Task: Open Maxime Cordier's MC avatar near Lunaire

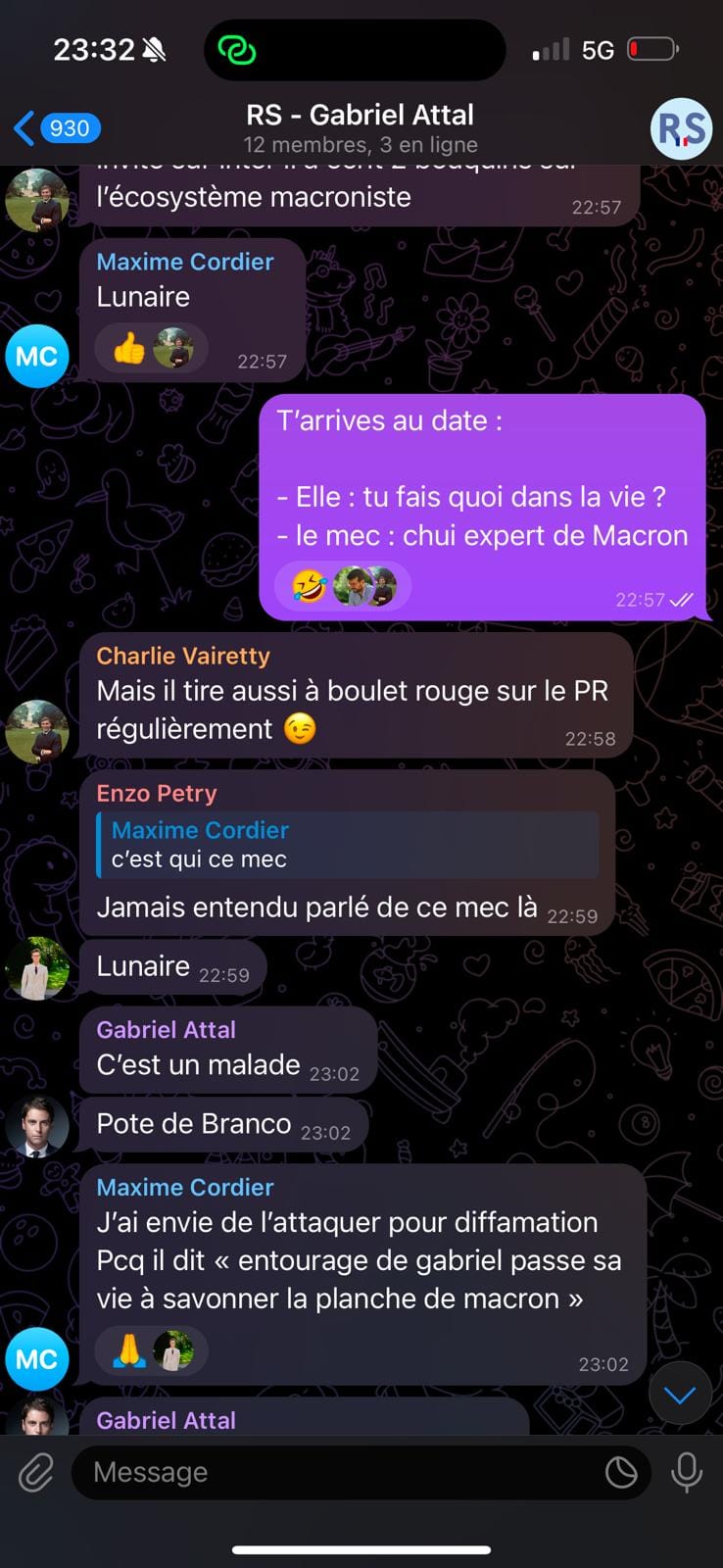Action: coord(37,356)
